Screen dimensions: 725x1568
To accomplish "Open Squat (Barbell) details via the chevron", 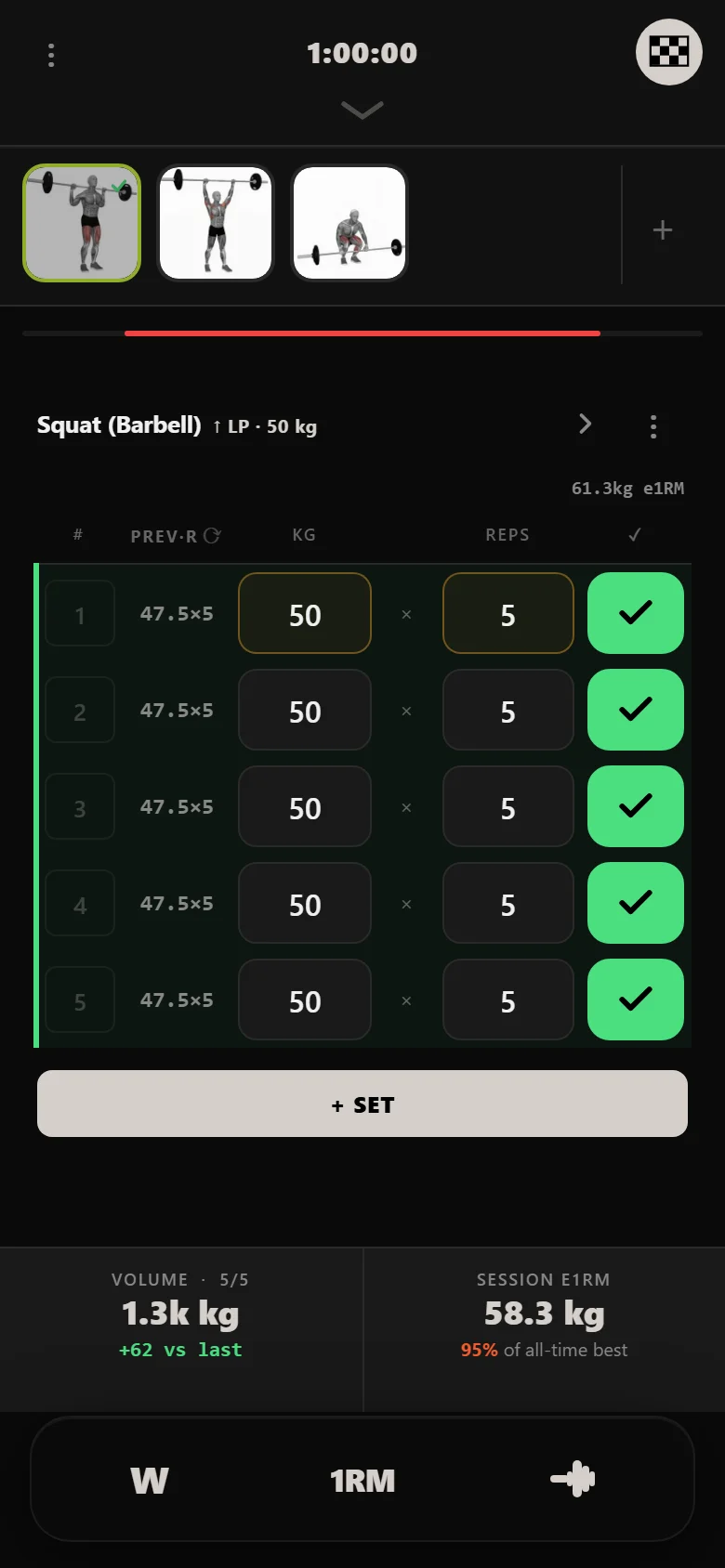I will (585, 424).
